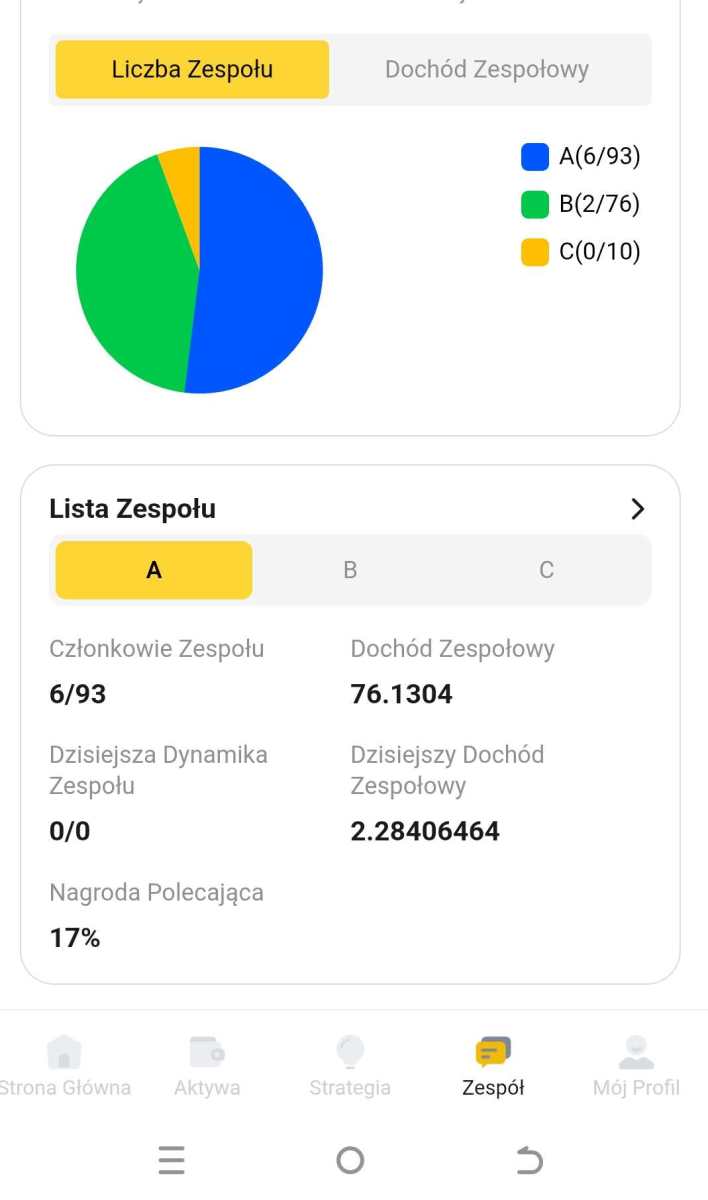
Task: Switch to the Strategia tab
Action: [x=350, y=1066]
